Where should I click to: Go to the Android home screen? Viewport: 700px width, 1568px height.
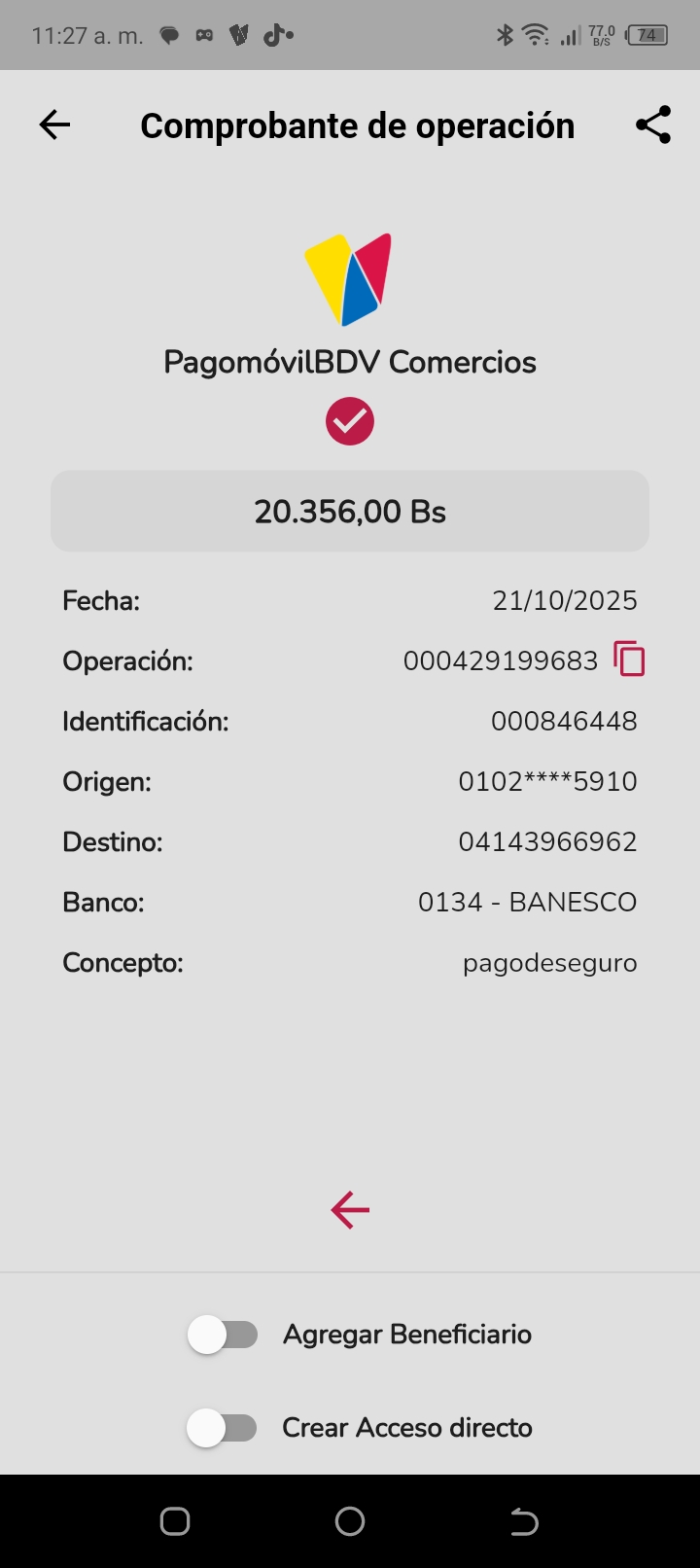tap(350, 1521)
